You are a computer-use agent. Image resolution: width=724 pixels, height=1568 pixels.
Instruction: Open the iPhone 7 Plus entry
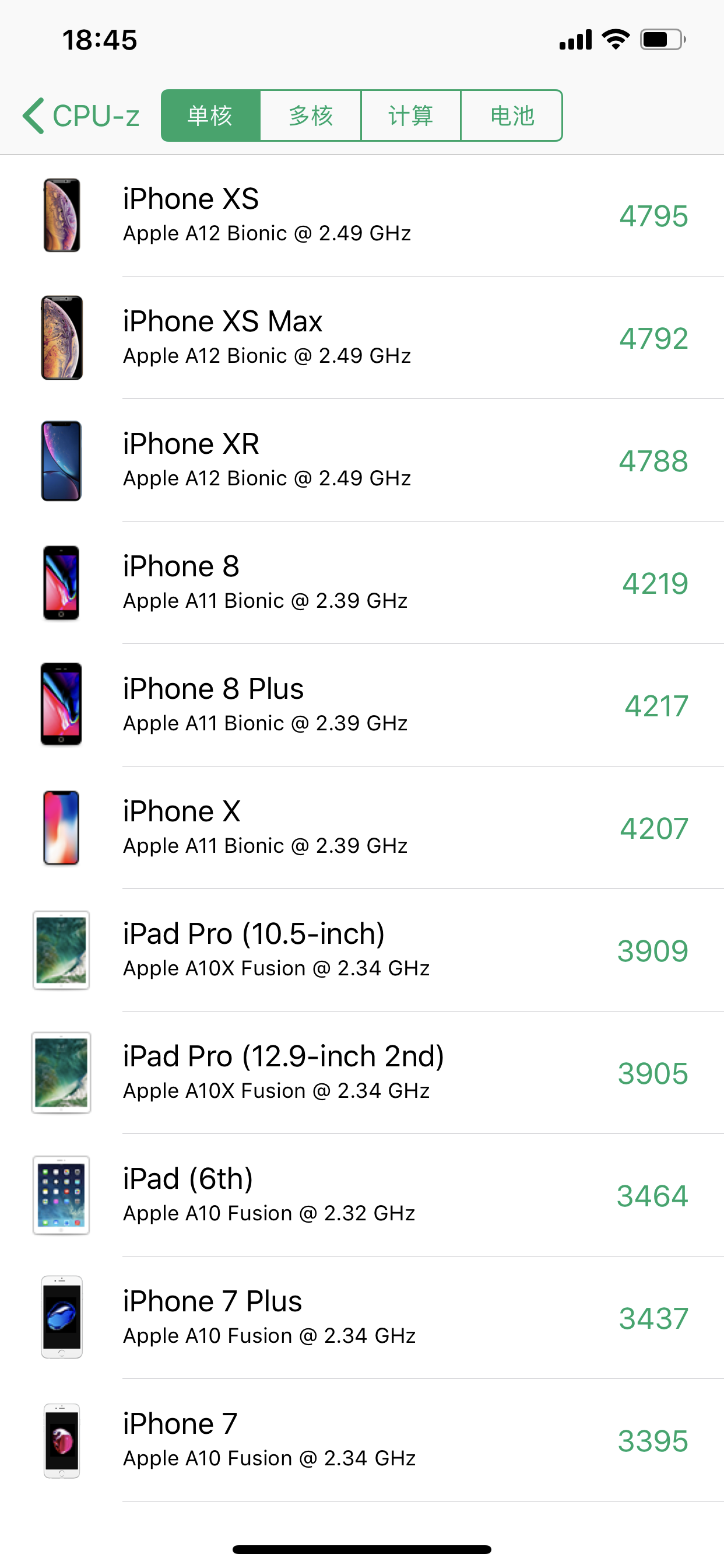362,1317
